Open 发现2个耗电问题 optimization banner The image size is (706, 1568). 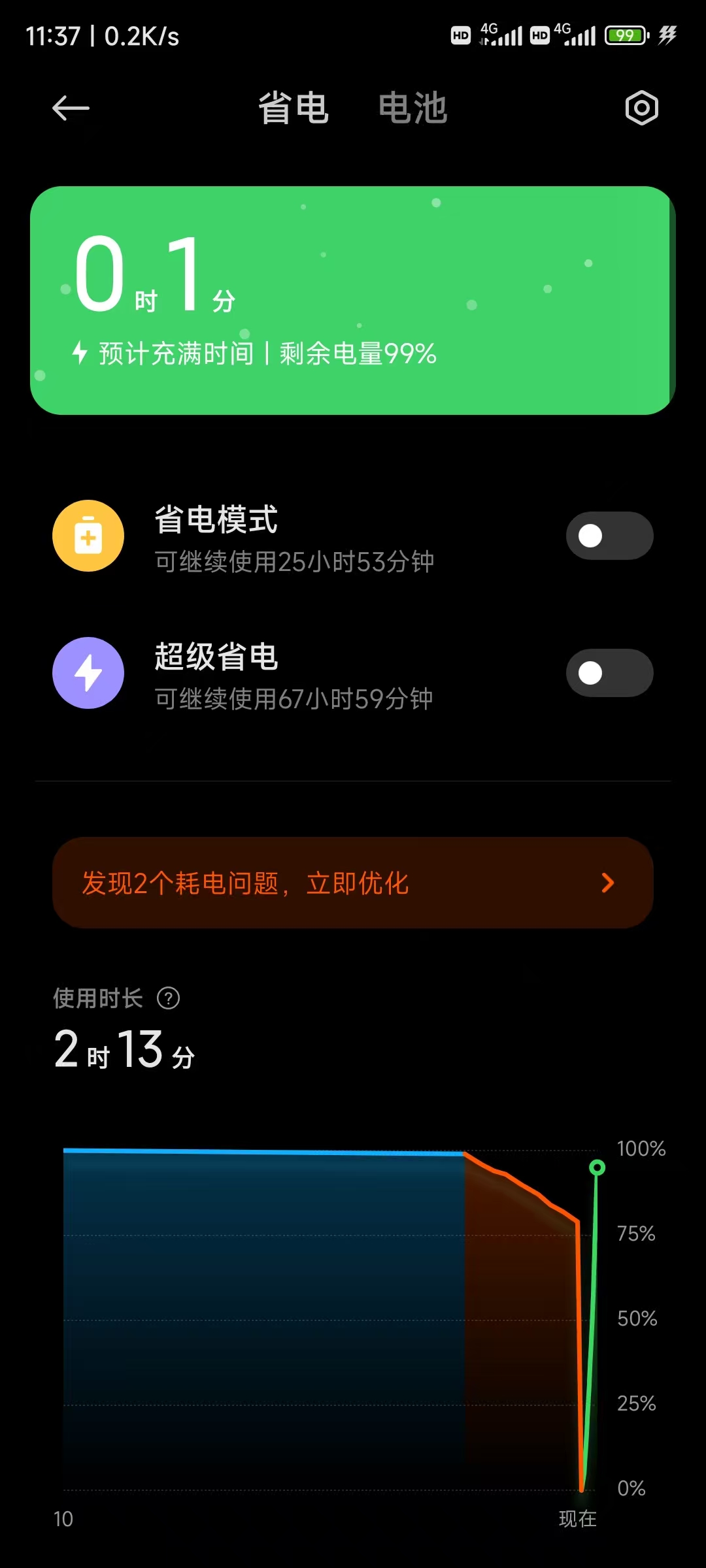point(353,883)
